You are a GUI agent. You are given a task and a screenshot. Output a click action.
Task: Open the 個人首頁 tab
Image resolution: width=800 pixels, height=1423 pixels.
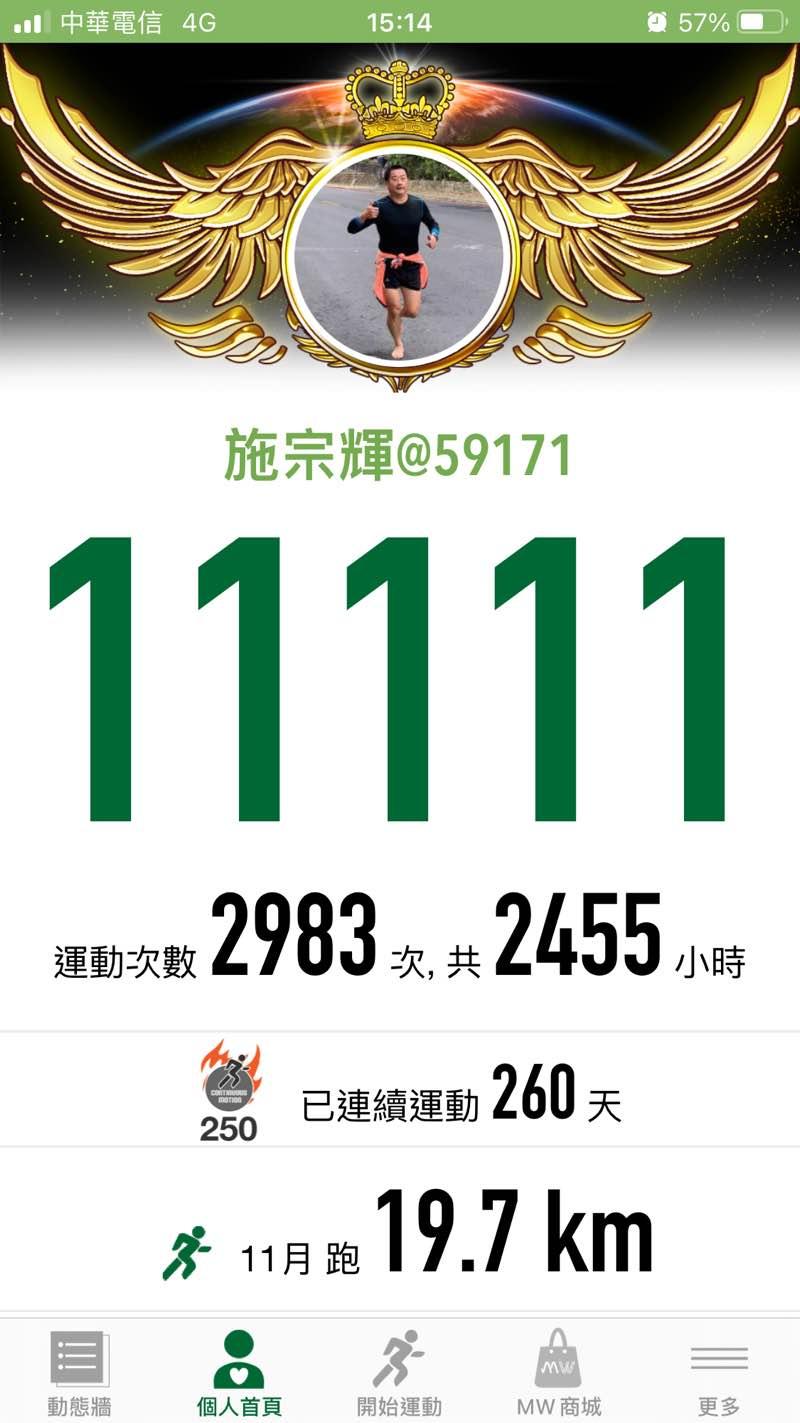(x=239, y=1370)
